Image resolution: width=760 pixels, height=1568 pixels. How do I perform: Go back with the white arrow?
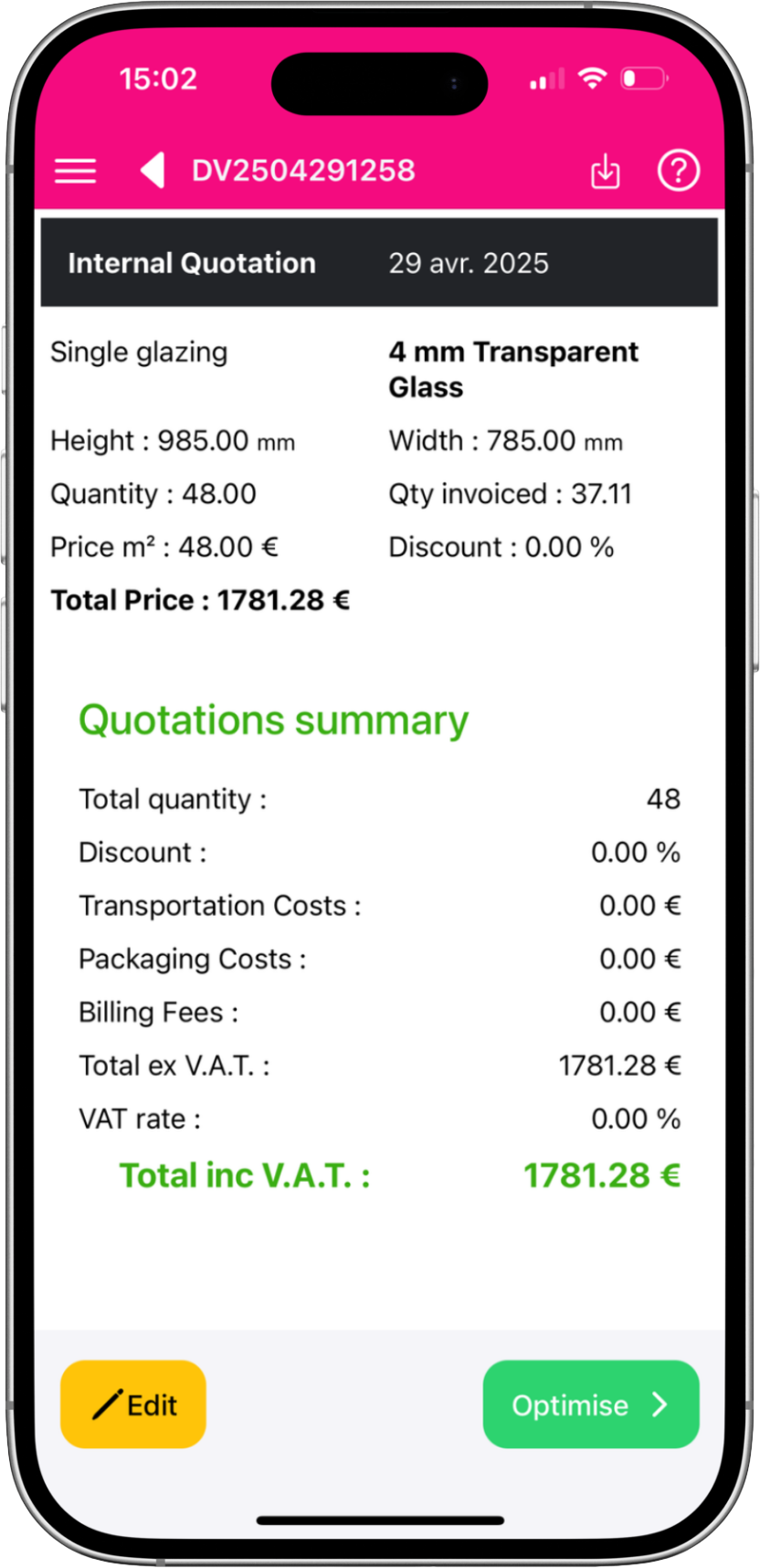point(153,171)
